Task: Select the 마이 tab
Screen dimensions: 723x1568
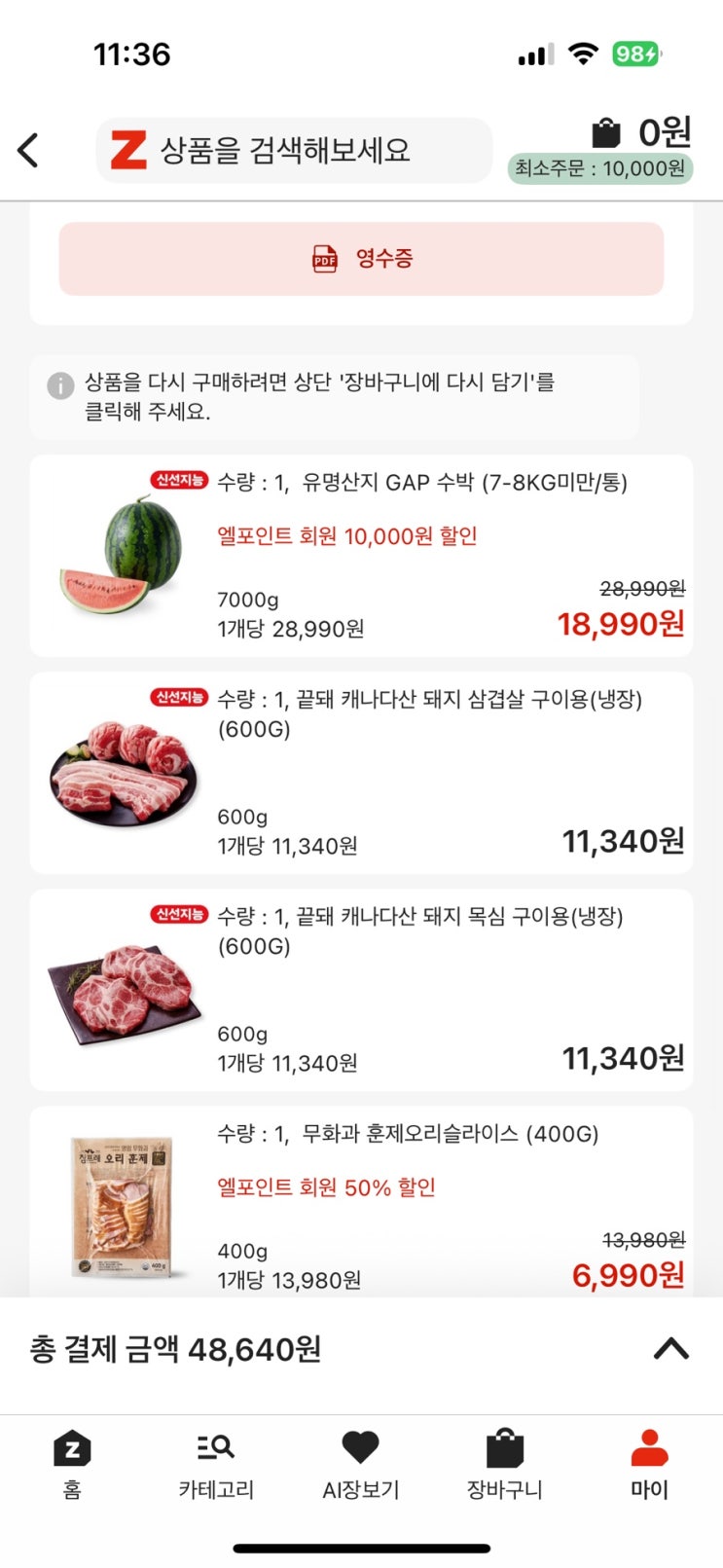Action: click(649, 1463)
